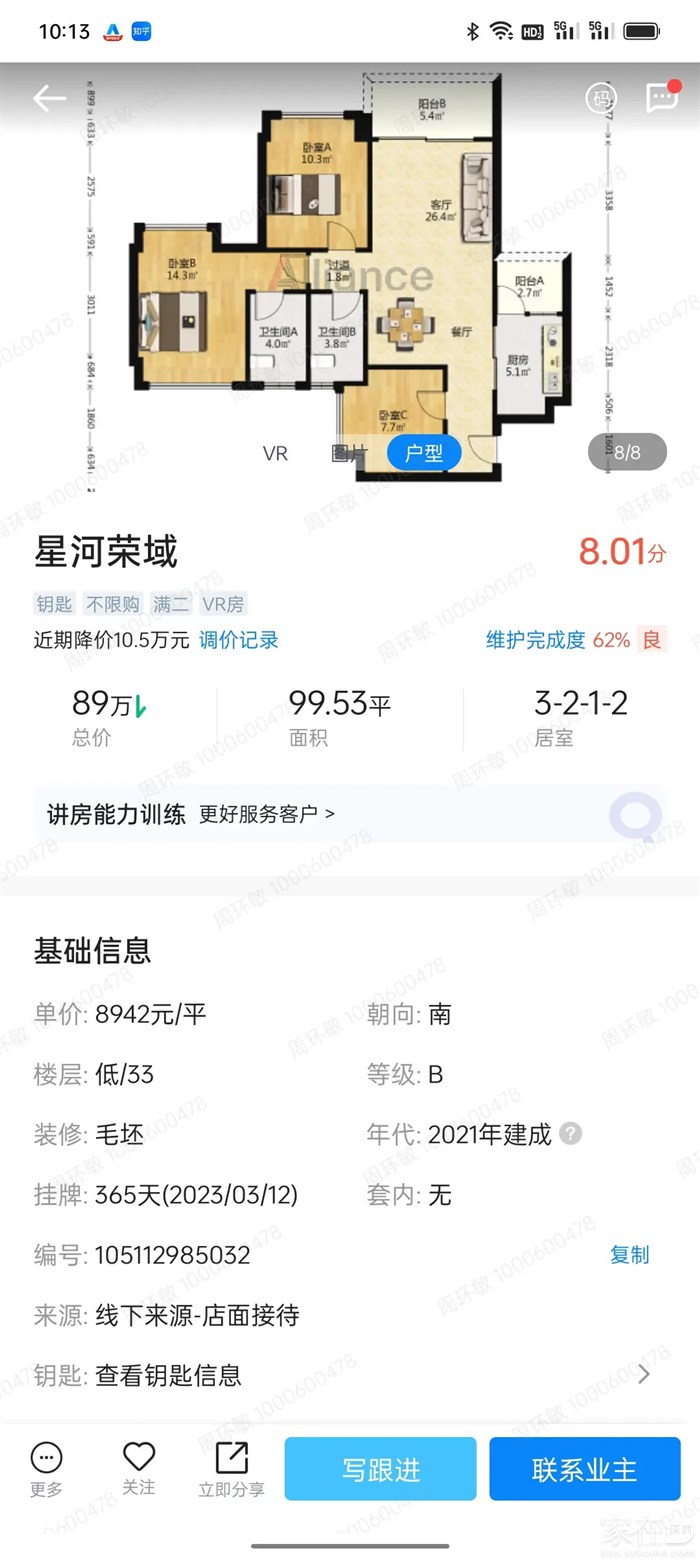Switch to the 图片 photos tab

tap(348, 453)
